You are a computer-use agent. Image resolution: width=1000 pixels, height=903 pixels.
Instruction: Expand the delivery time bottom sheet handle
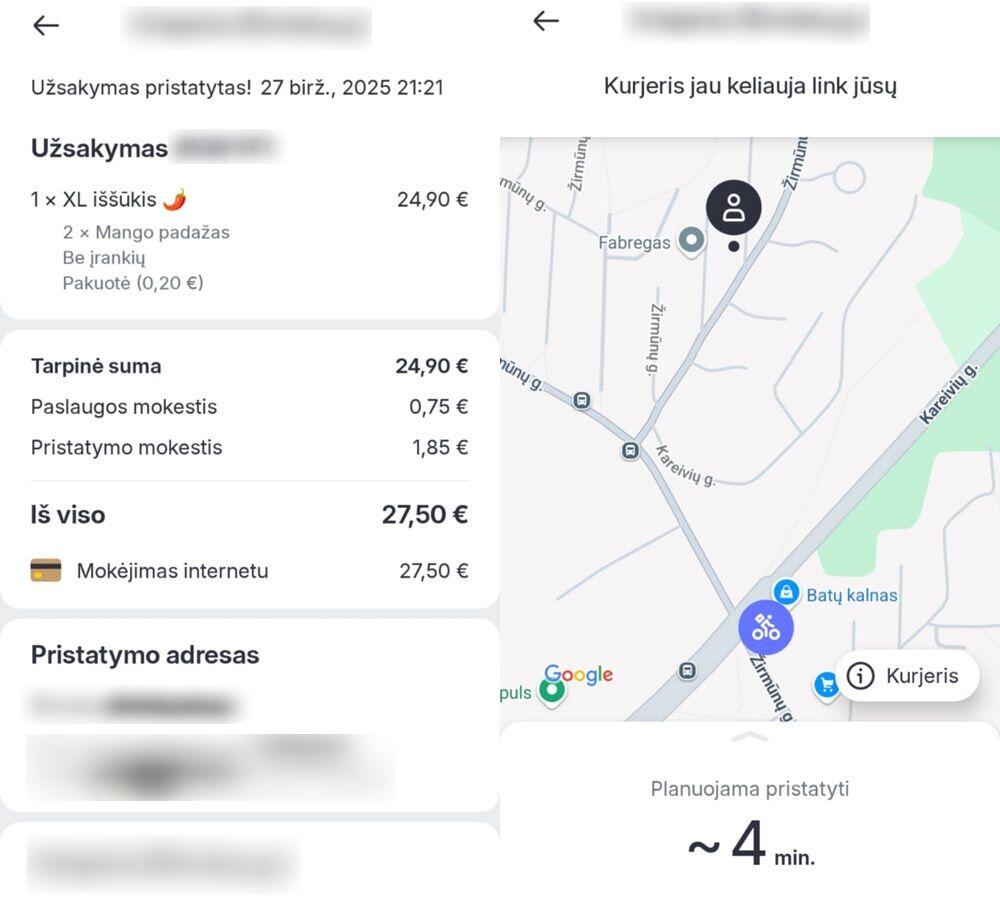pos(750,737)
